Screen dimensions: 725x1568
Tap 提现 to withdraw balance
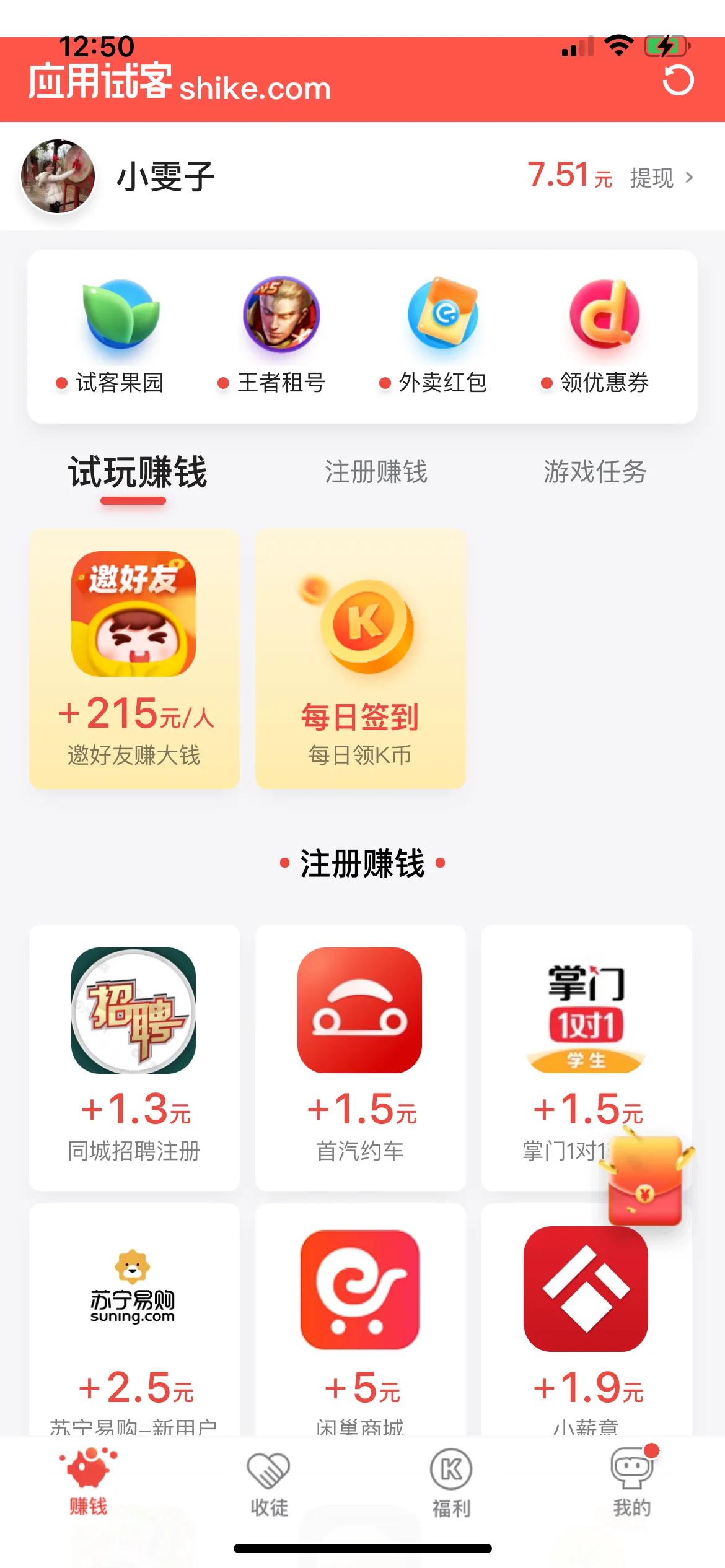[x=651, y=178]
